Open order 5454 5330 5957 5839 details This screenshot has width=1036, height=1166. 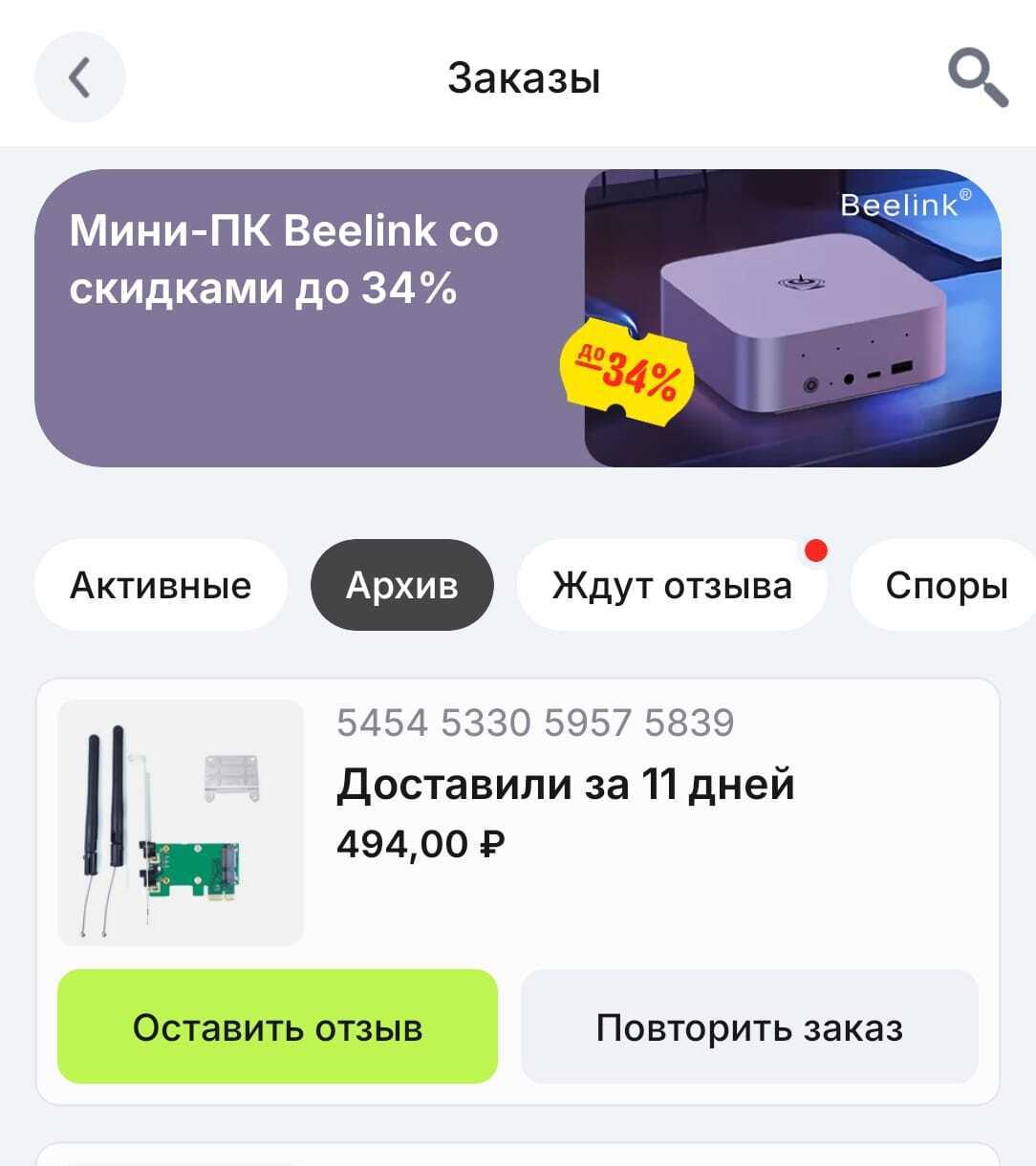click(x=564, y=786)
